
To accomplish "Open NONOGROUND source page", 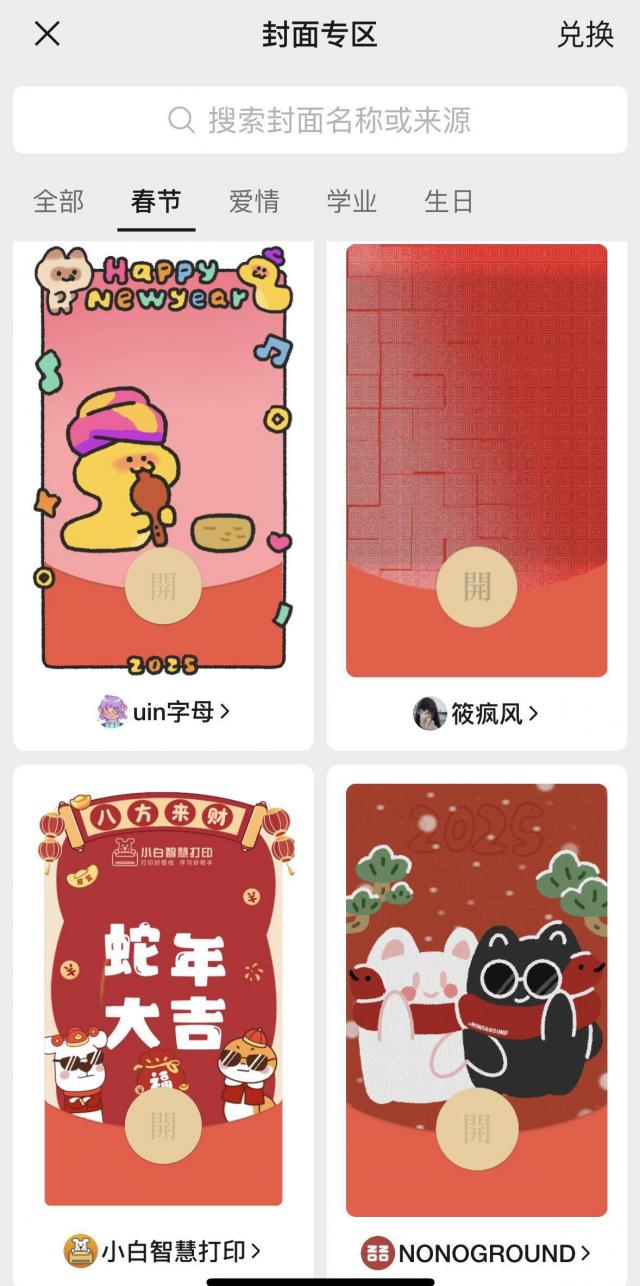I will 476,1253.
